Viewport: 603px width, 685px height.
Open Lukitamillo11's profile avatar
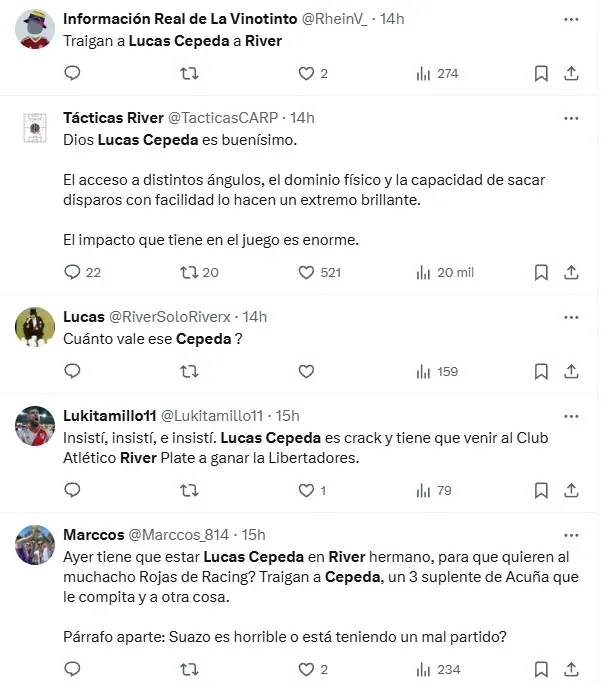point(35,426)
